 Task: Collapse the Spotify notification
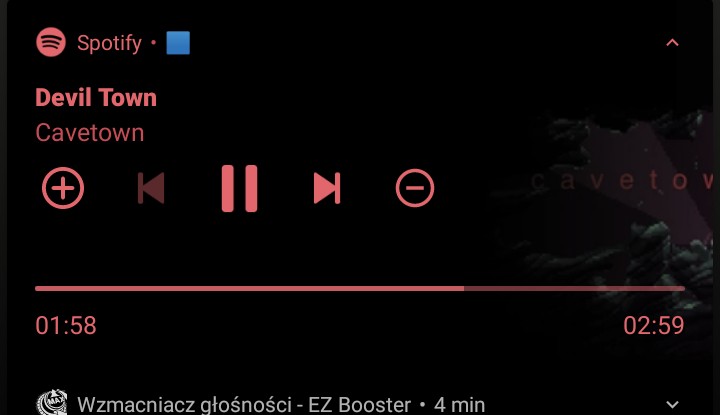click(672, 43)
